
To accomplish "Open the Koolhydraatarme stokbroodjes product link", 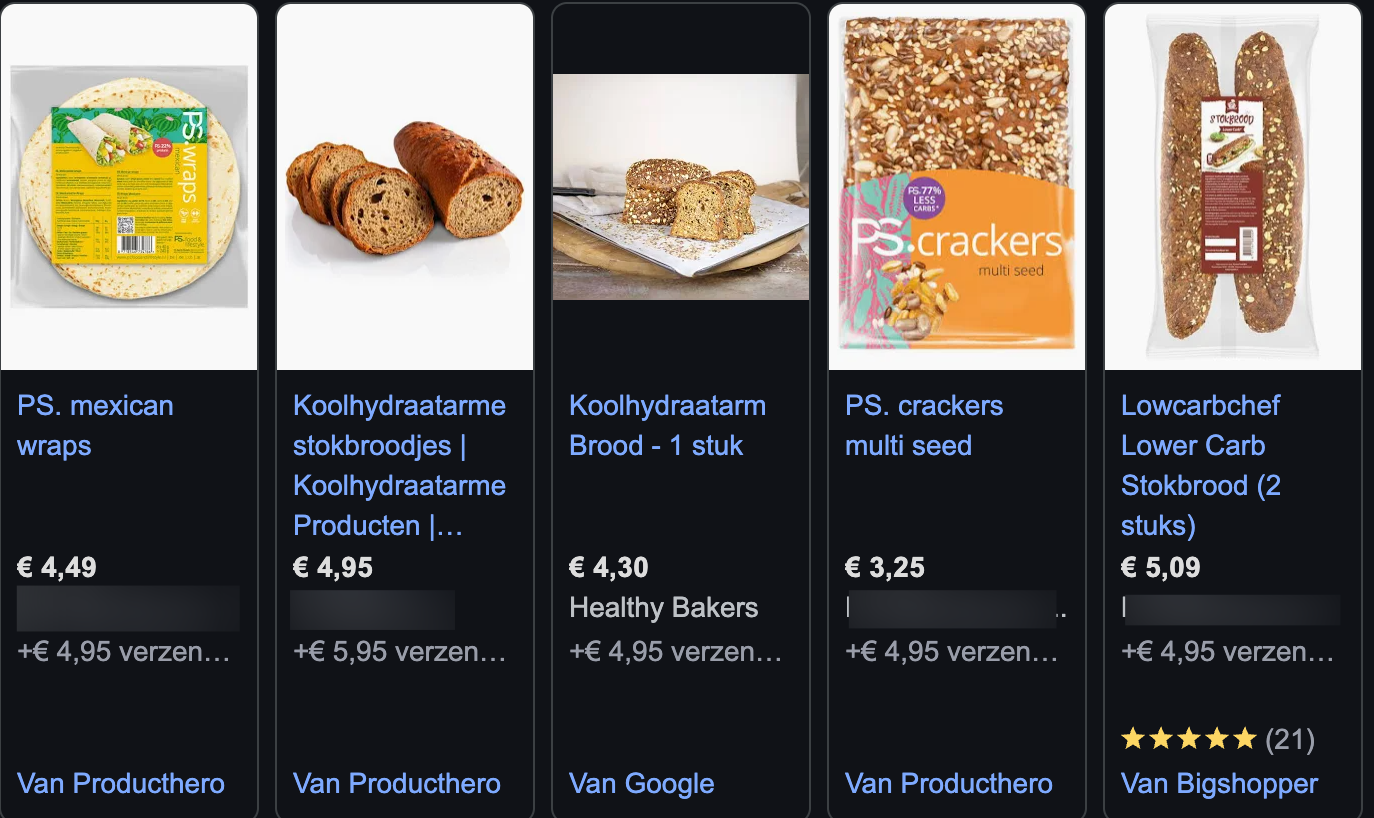I will 399,465.
